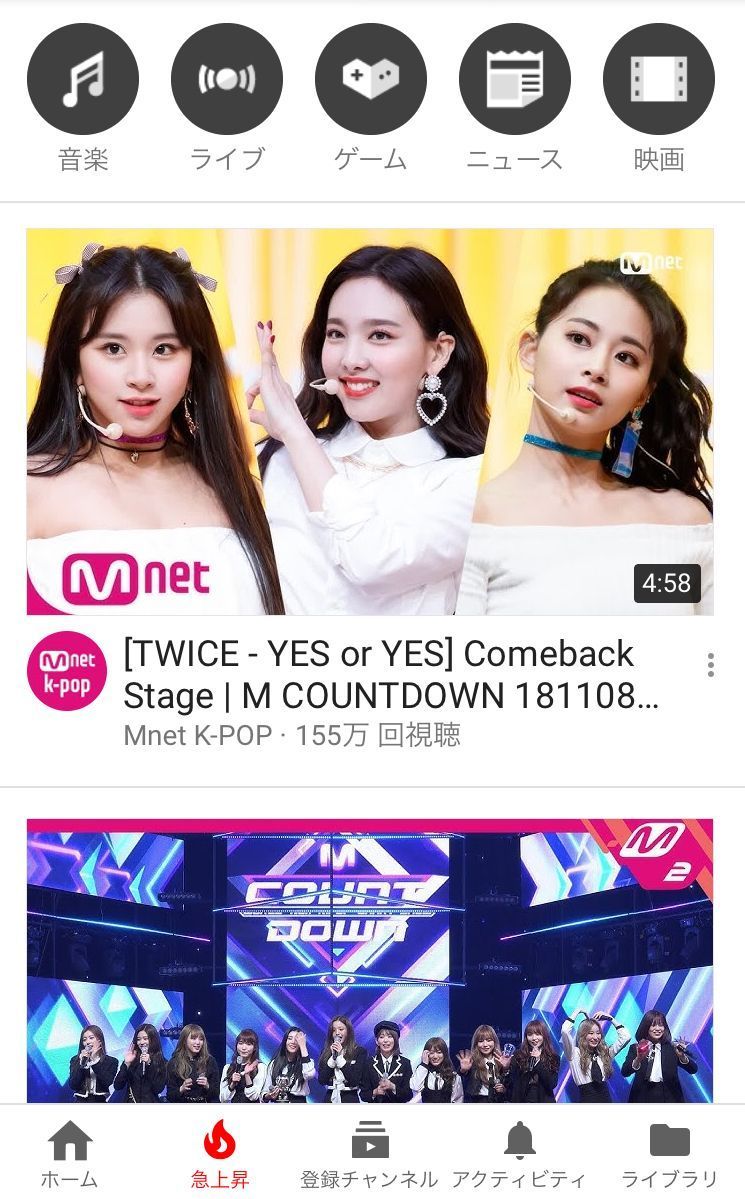Go to 登録チャンネル subscriptions tab

point(369,1153)
